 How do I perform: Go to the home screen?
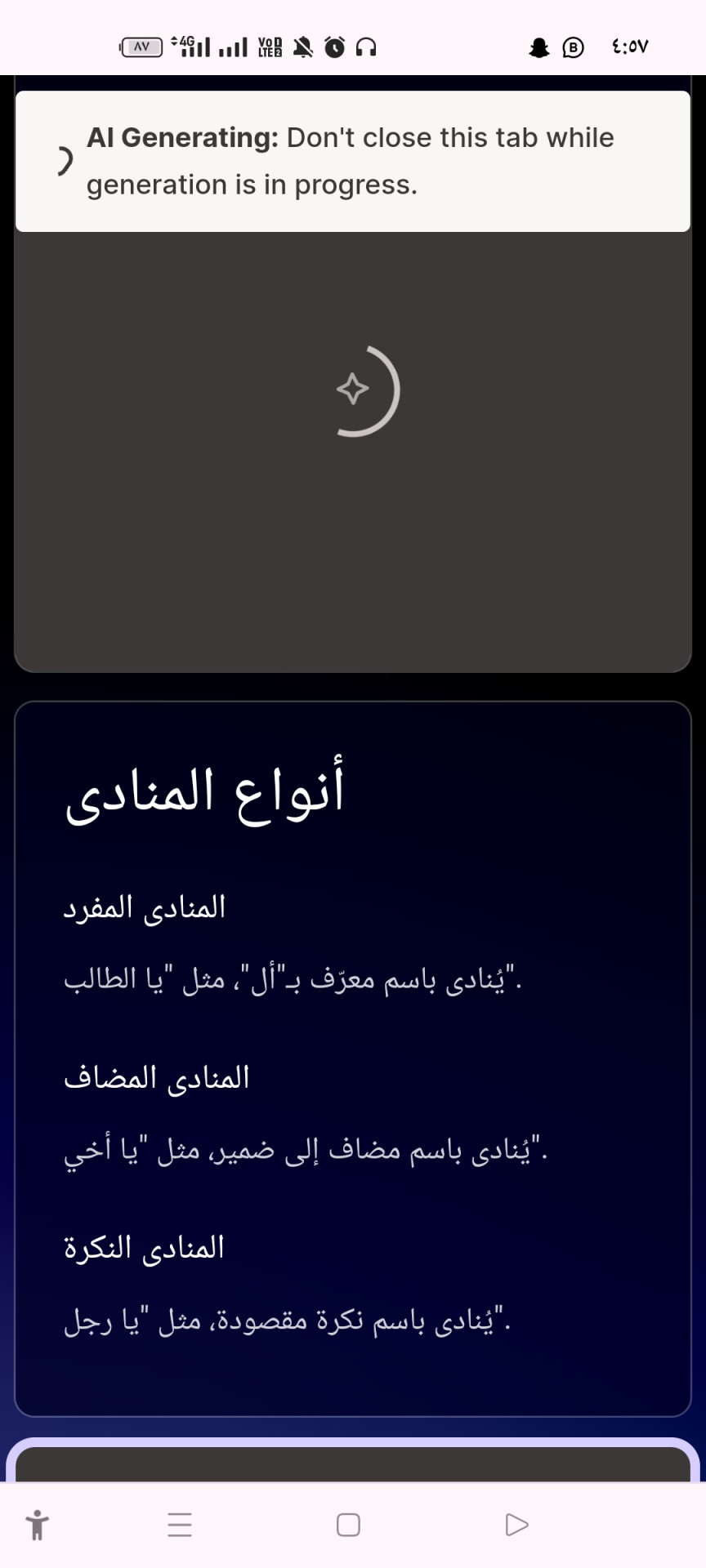348,1525
